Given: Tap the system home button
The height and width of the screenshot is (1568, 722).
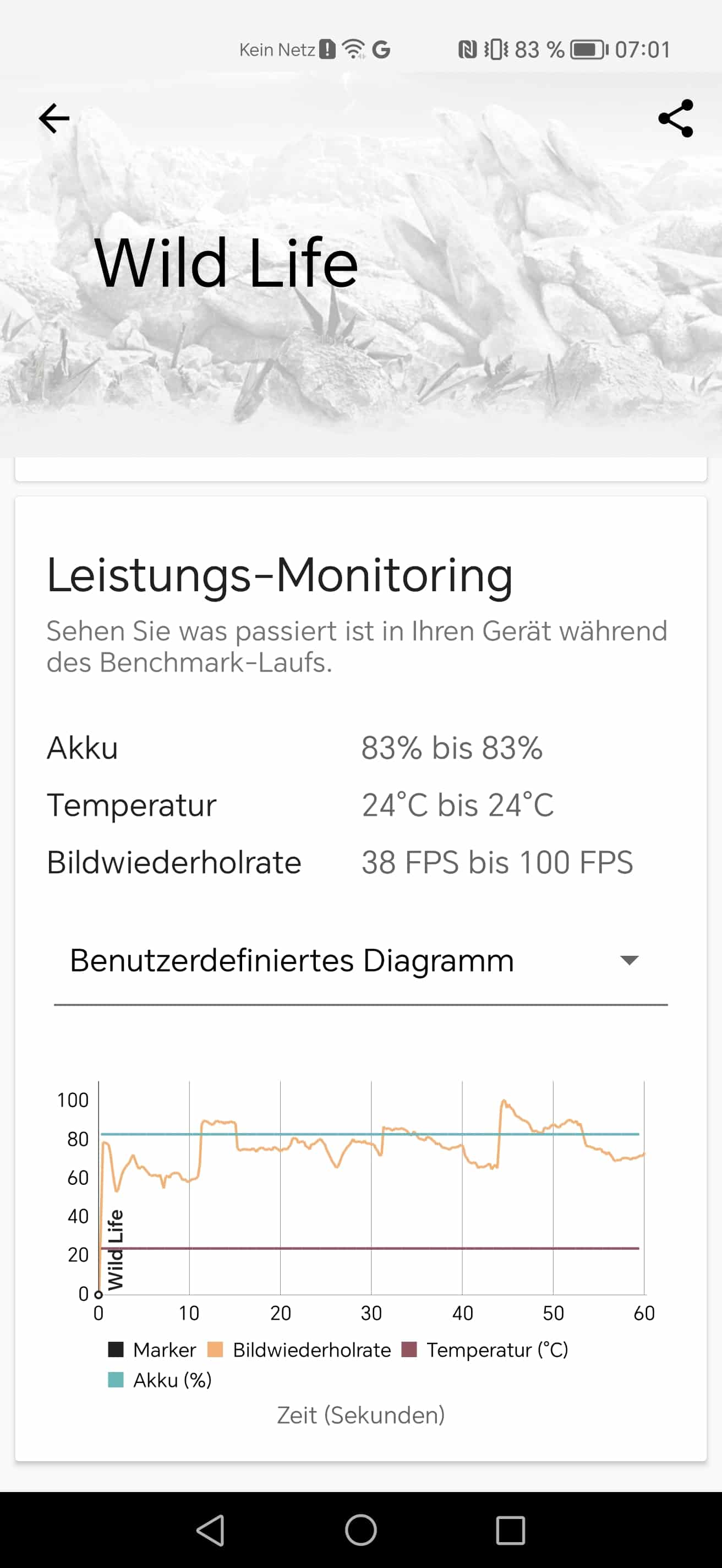Looking at the screenshot, I should [360, 1529].
